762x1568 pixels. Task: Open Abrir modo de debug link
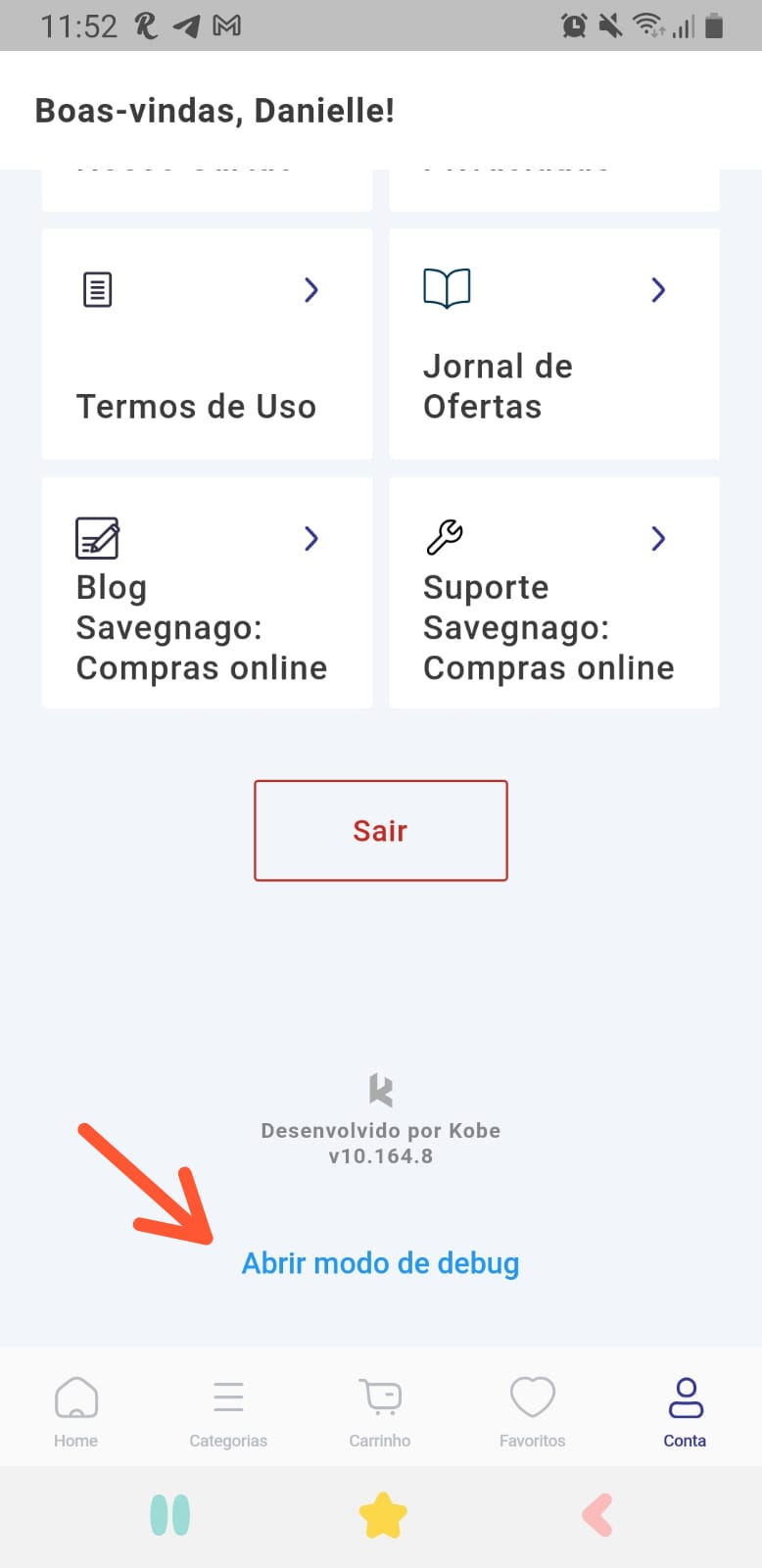click(381, 1263)
